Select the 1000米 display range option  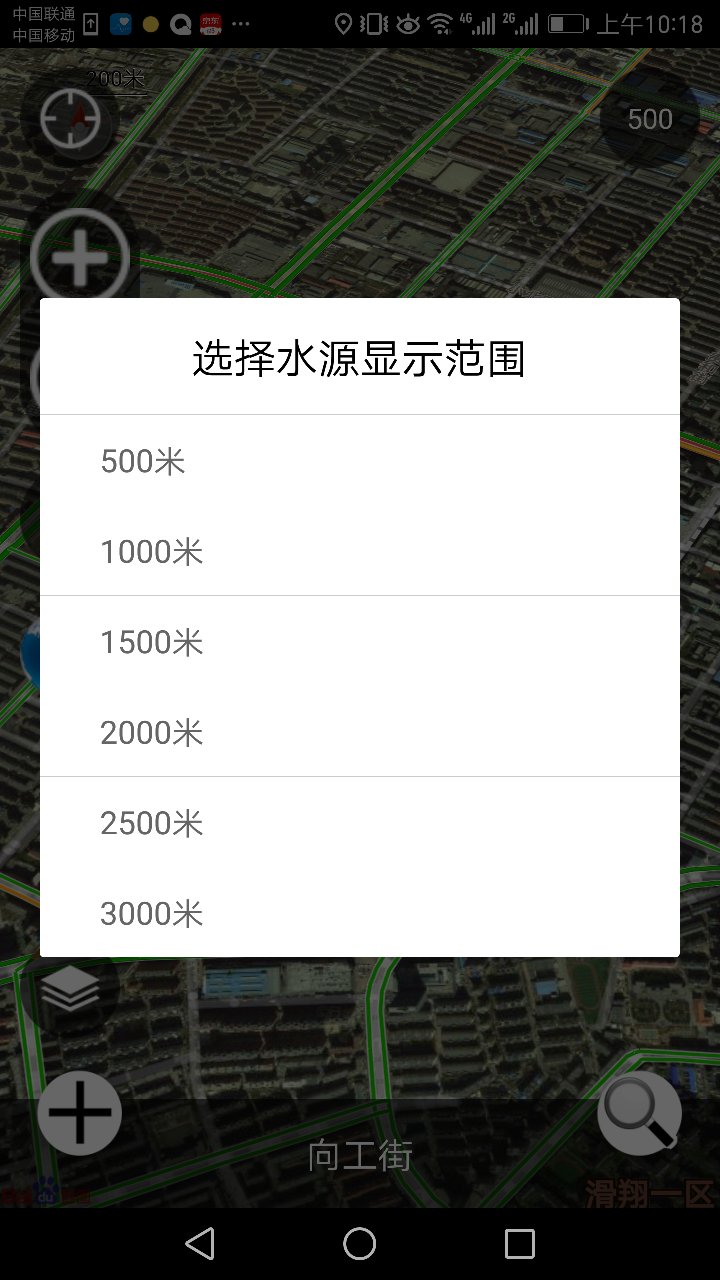[x=152, y=551]
